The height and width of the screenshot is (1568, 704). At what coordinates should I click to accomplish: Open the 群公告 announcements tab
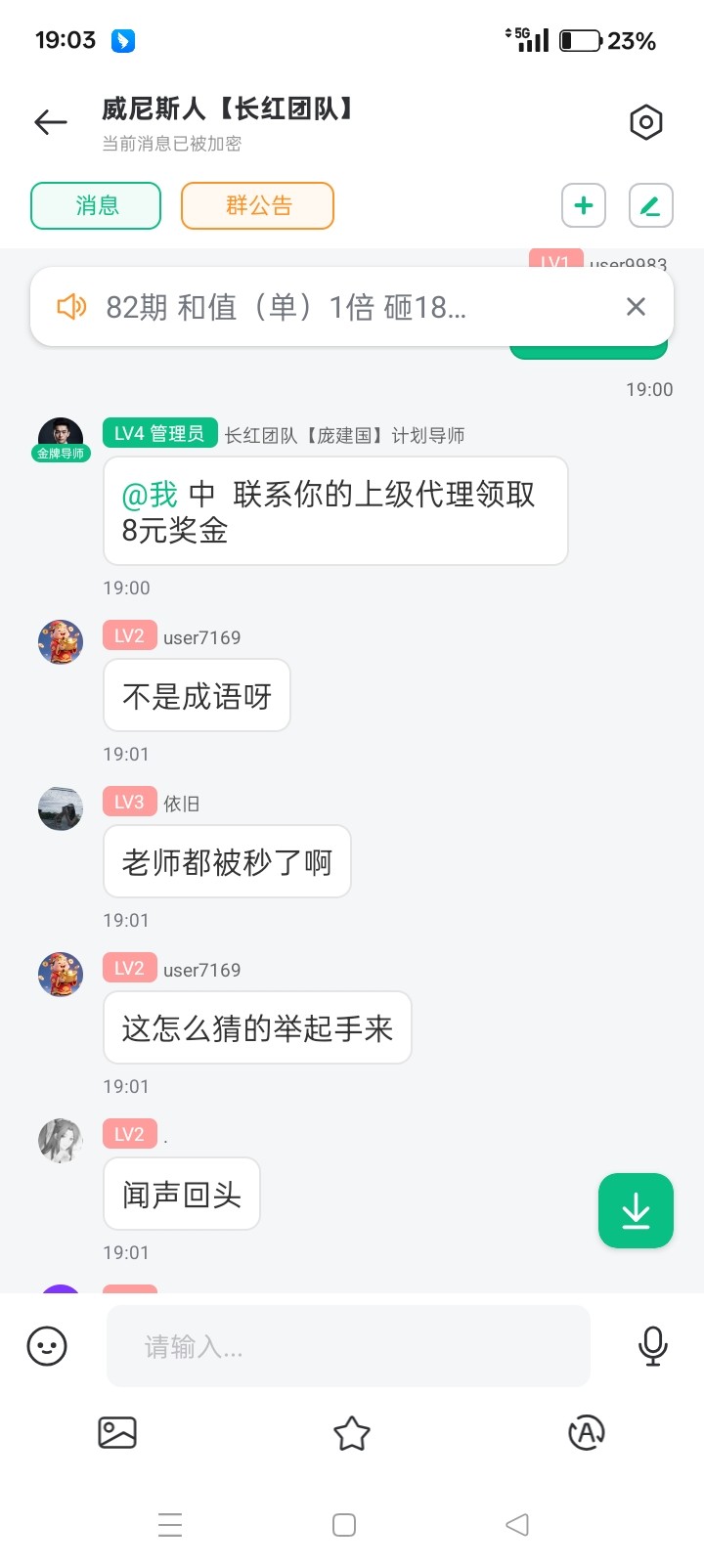[x=256, y=206]
